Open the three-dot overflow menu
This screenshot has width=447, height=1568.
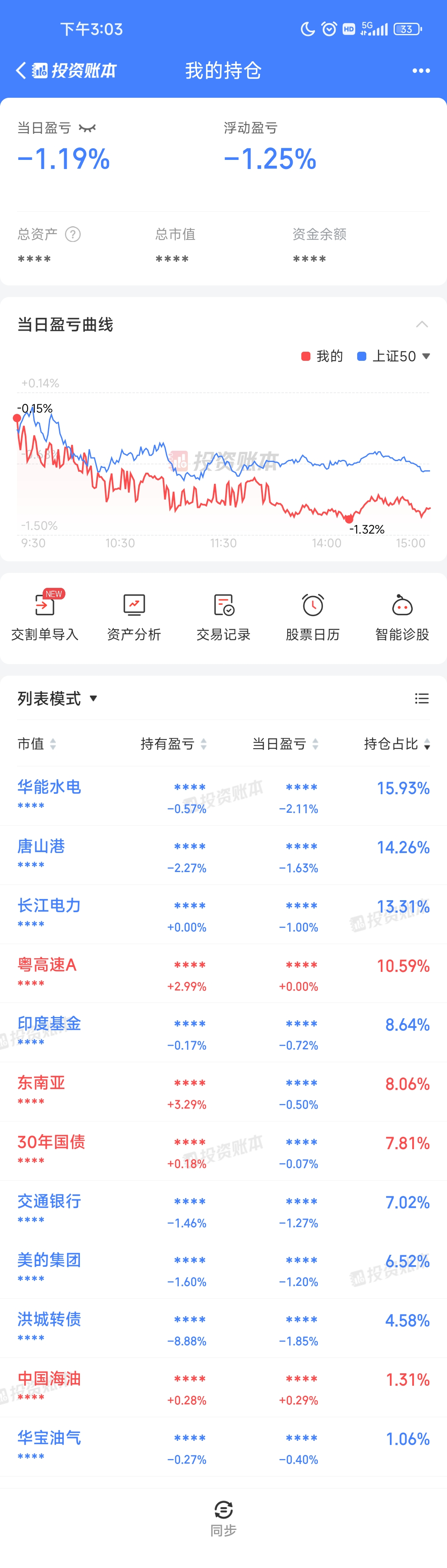click(x=421, y=70)
